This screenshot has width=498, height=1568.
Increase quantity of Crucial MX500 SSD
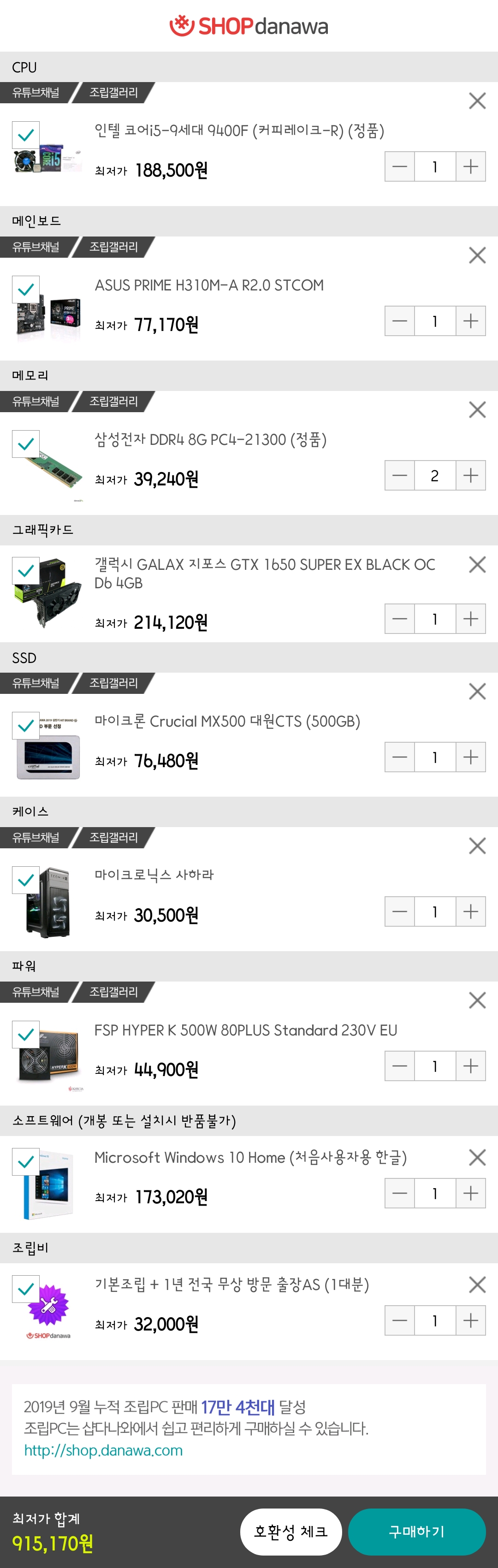470,757
